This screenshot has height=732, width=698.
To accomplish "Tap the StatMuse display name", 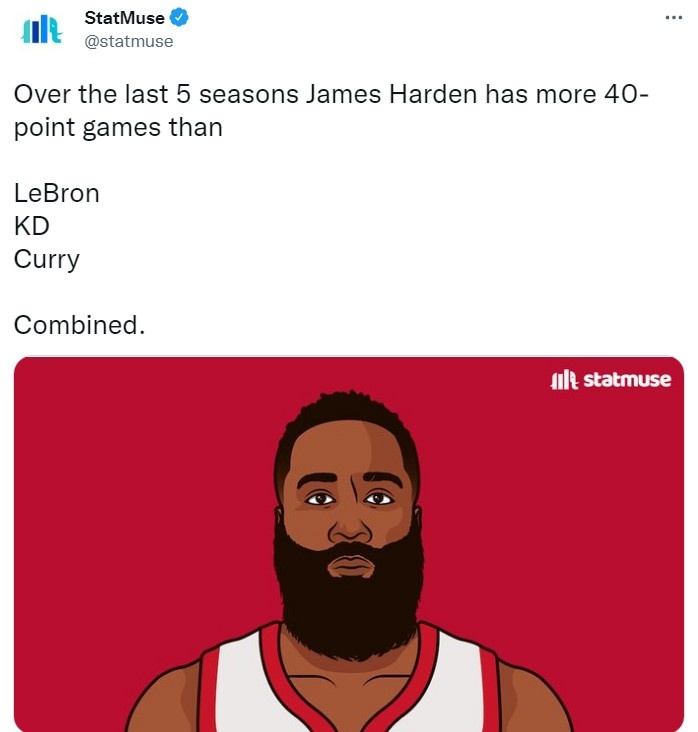I will (124, 18).
